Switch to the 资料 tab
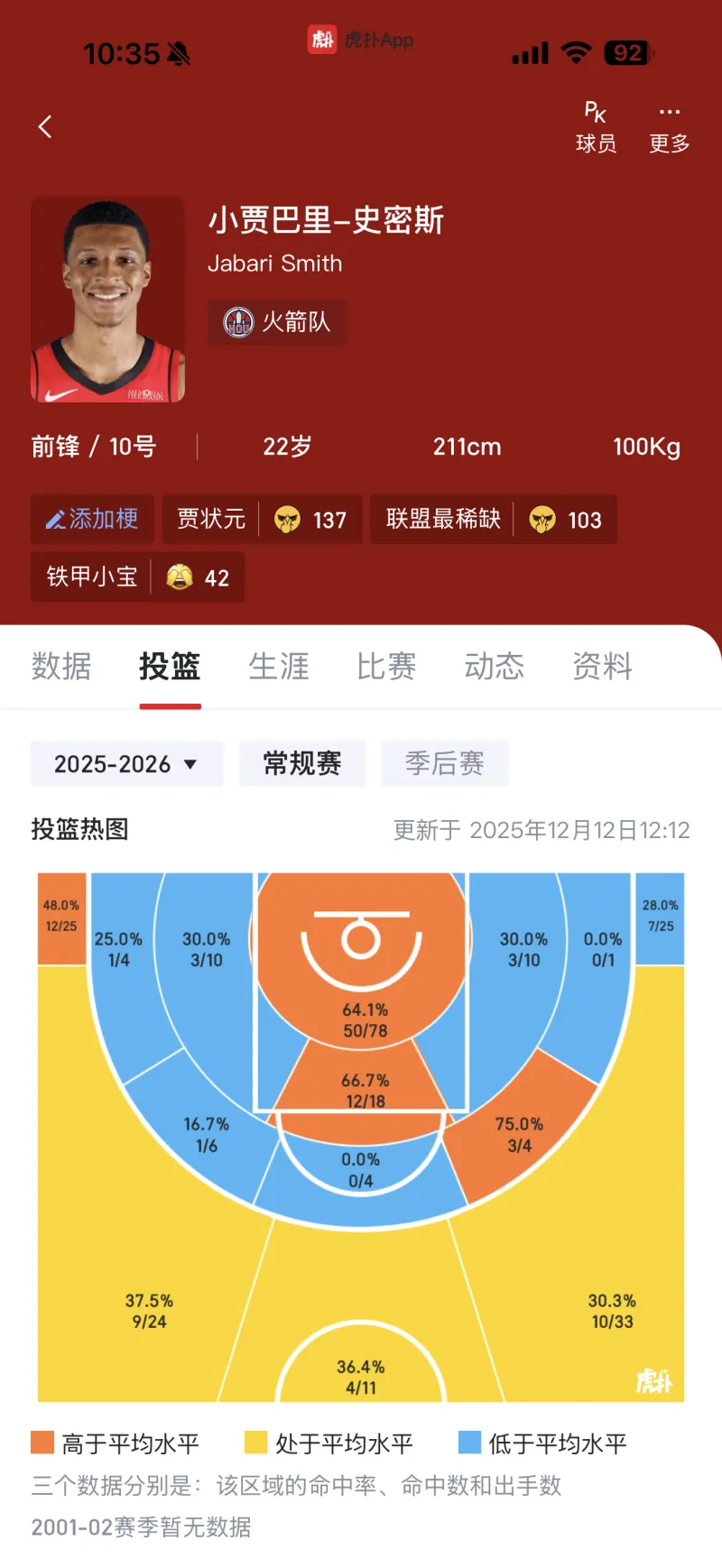722x1568 pixels. click(x=602, y=667)
